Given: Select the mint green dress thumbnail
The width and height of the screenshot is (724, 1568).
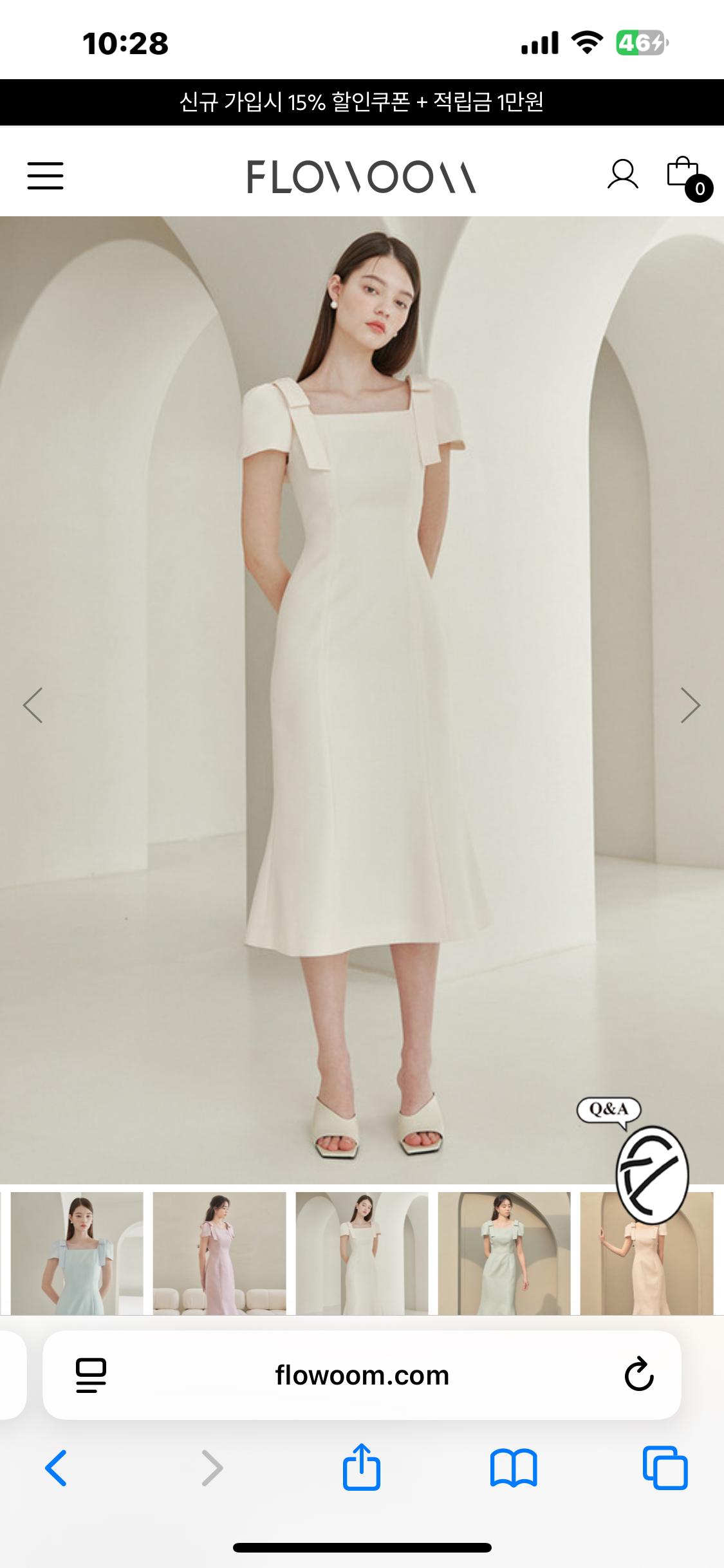Looking at the screenshot, I should pyautogui.click(x=504, y=1253).
